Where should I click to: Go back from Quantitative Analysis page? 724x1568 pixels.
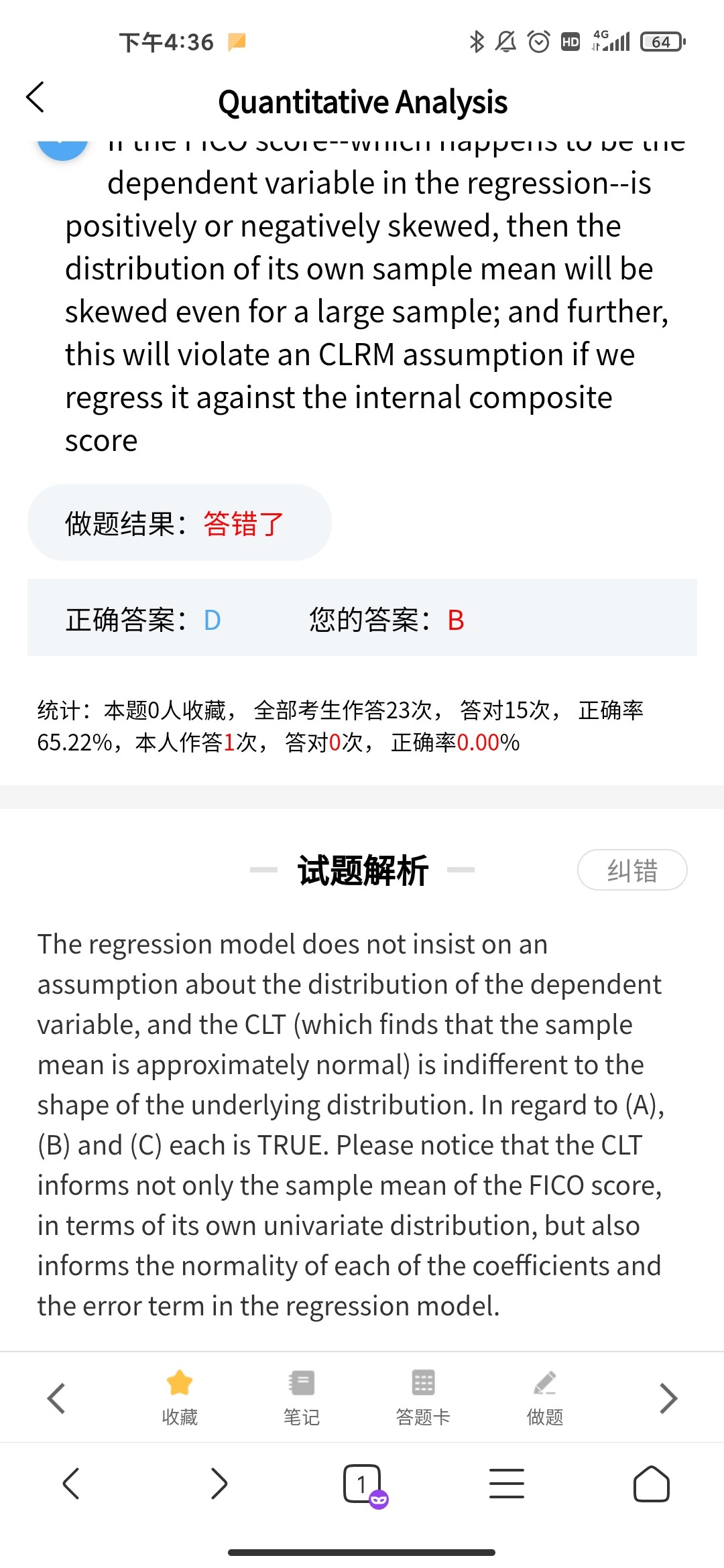click(36, 98)
